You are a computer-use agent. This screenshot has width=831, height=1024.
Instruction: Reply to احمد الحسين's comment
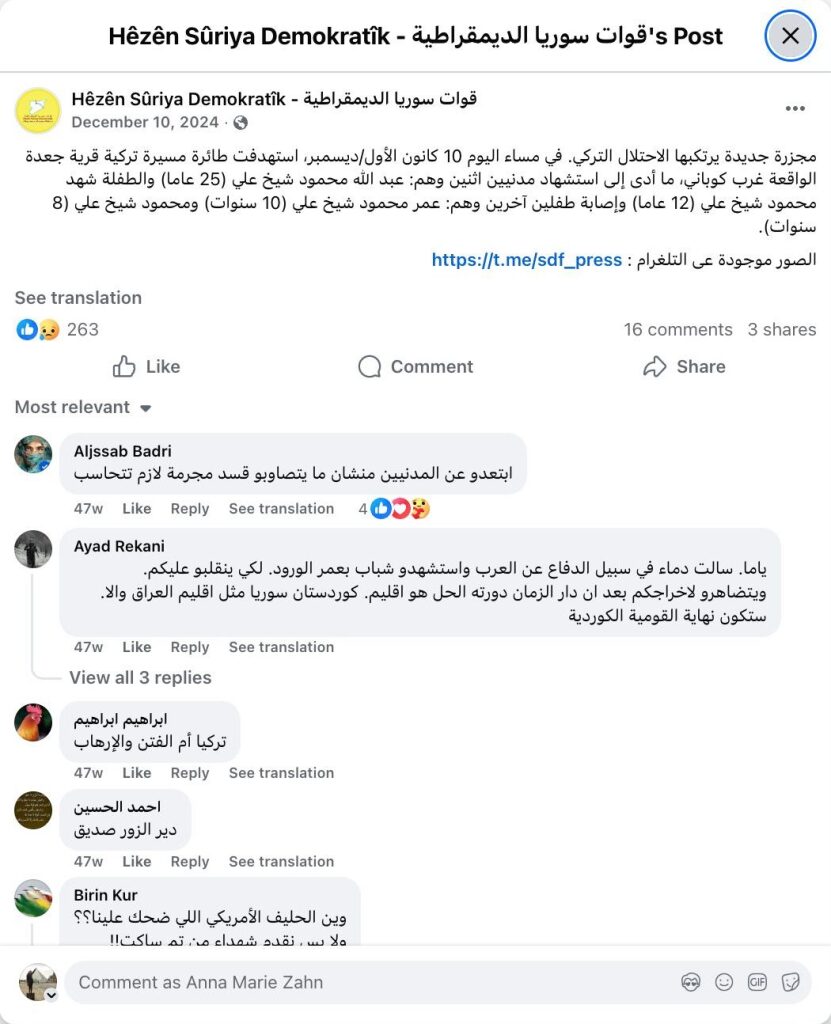tap(189, 861)
